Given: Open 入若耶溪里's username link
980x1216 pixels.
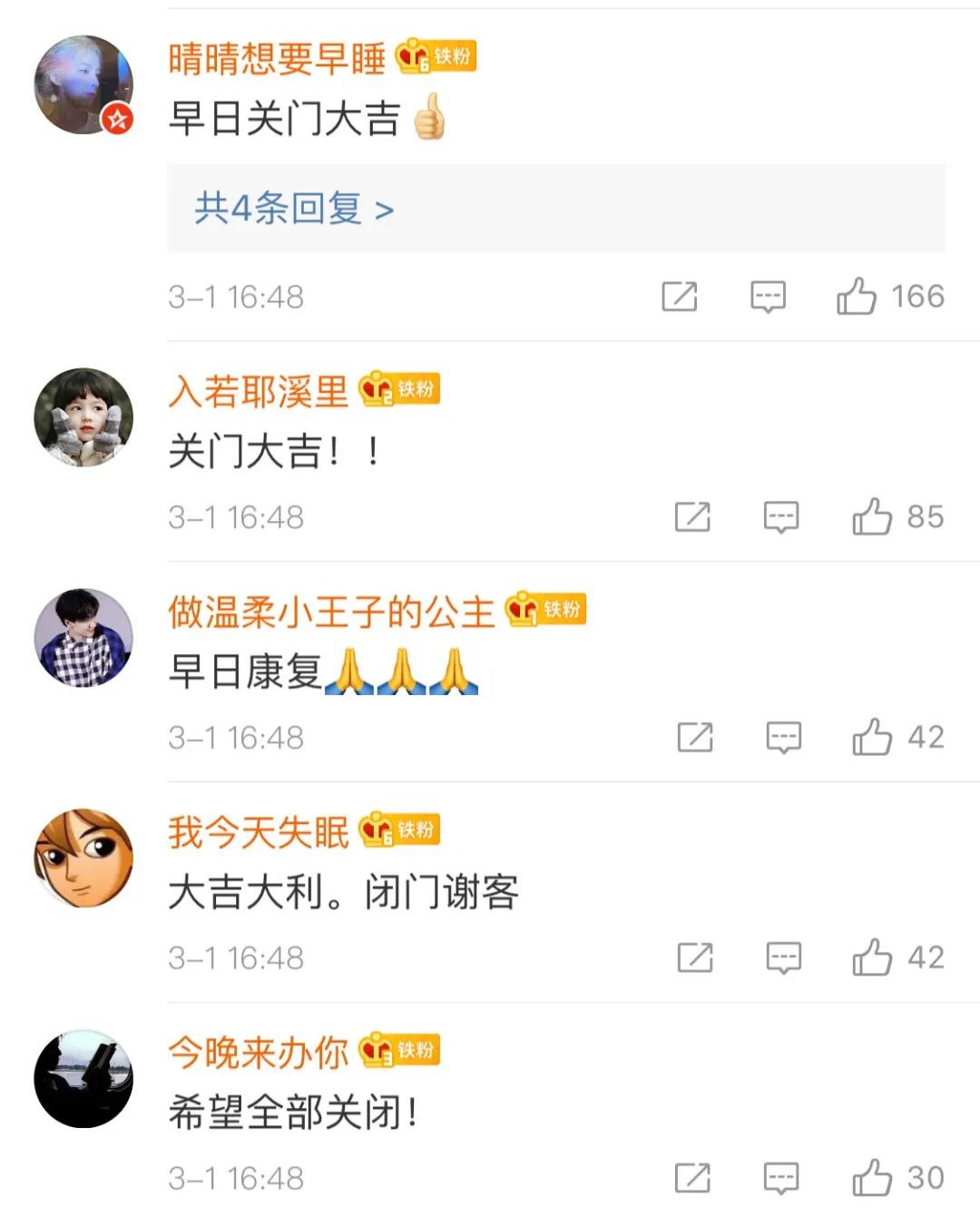Looking at the screenshot, I should 259,391.
